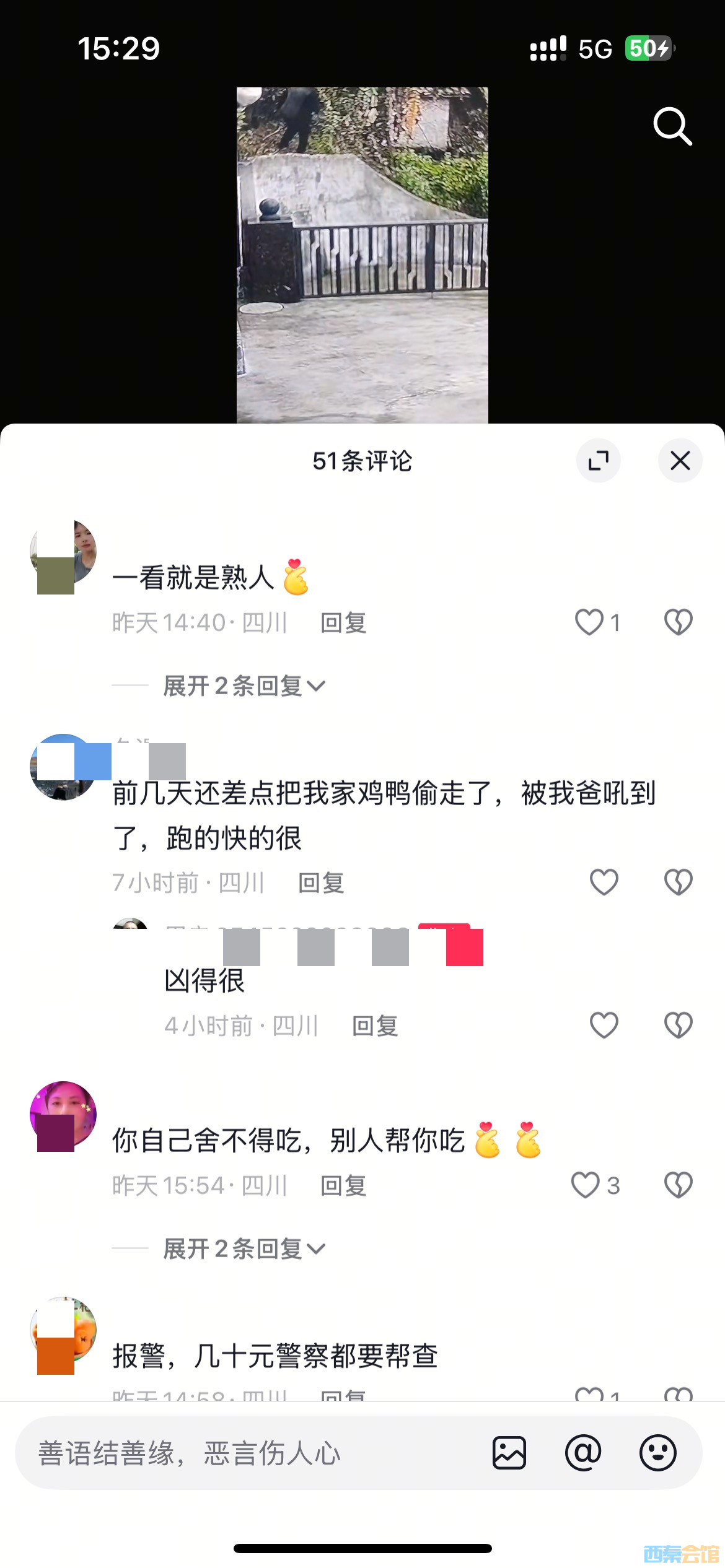Expand 2 replies under 一看就是熟人
Screen dimensions: 725x1568
[x=244, y=686]
